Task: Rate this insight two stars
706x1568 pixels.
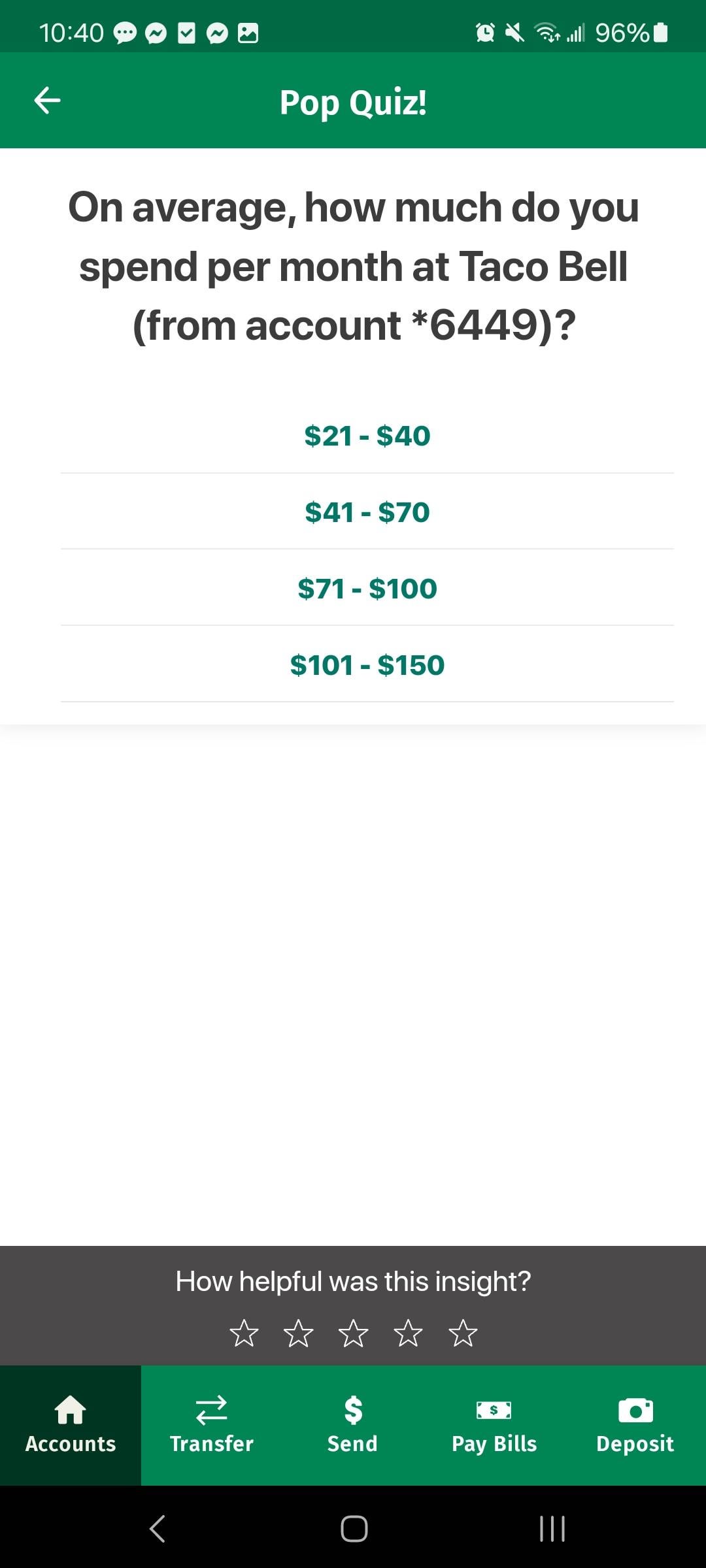Action: click(x=299, y=1333)
